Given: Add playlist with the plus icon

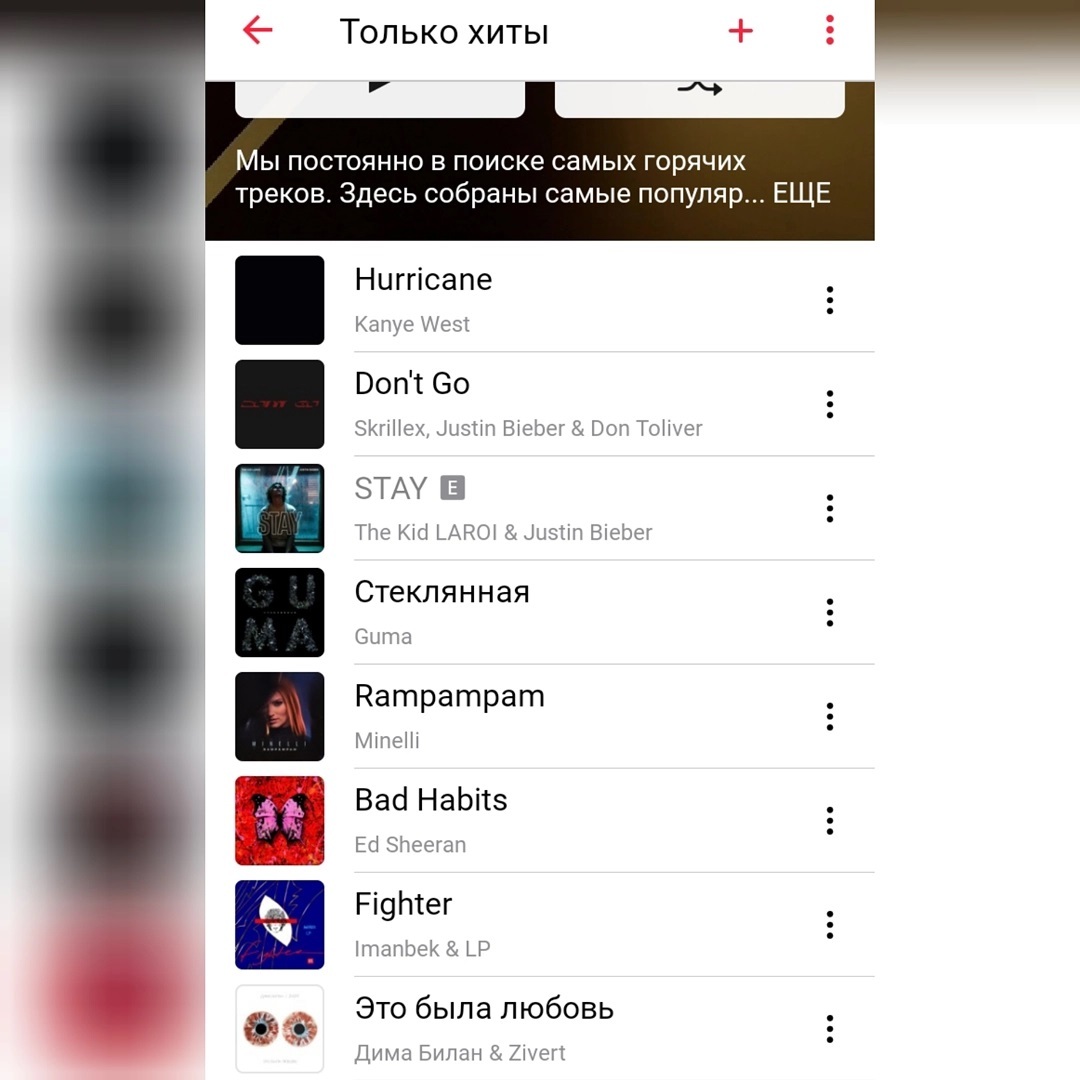Looking at the screenshot, I should 740,31.
